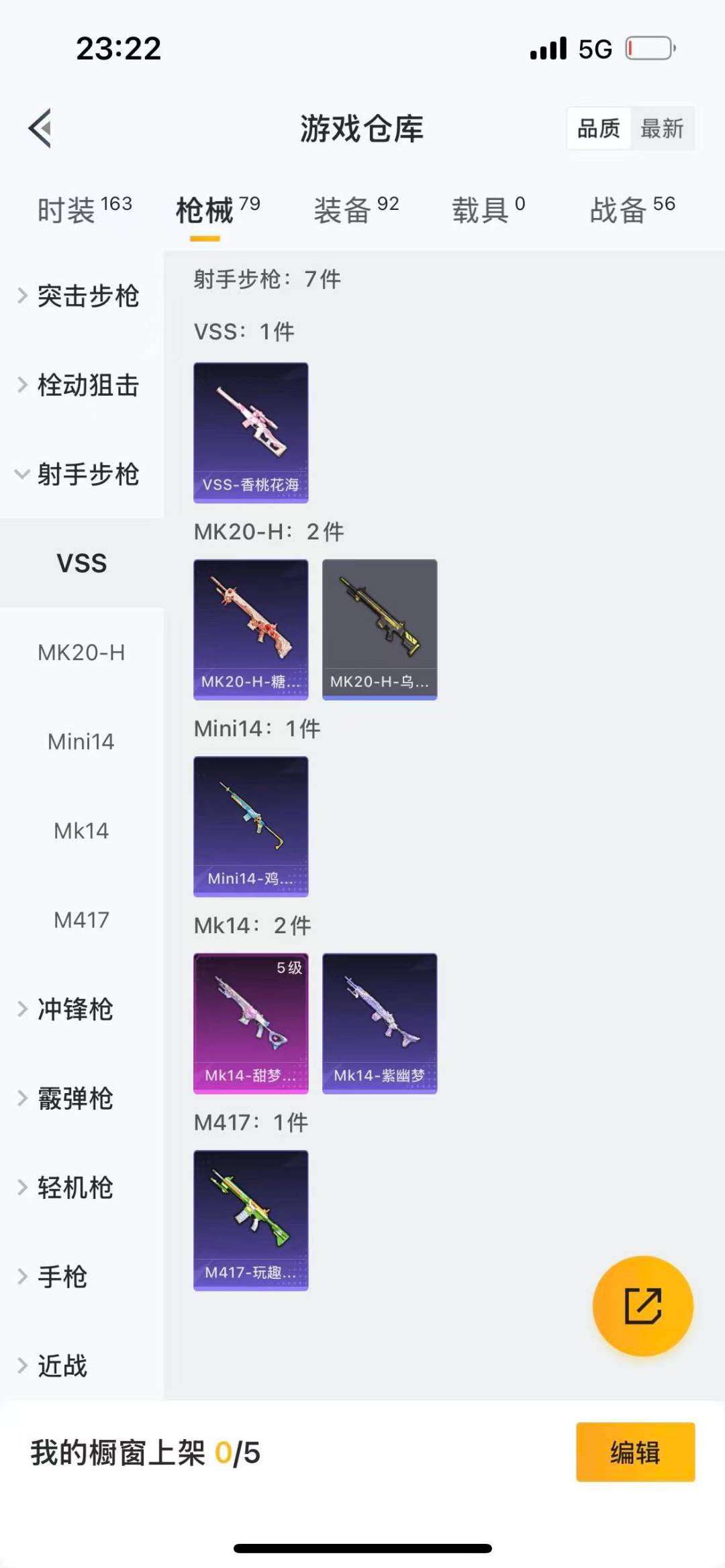Select MK20-H in the sidebar
The image size is (725, 1568).
pos(81,652)
